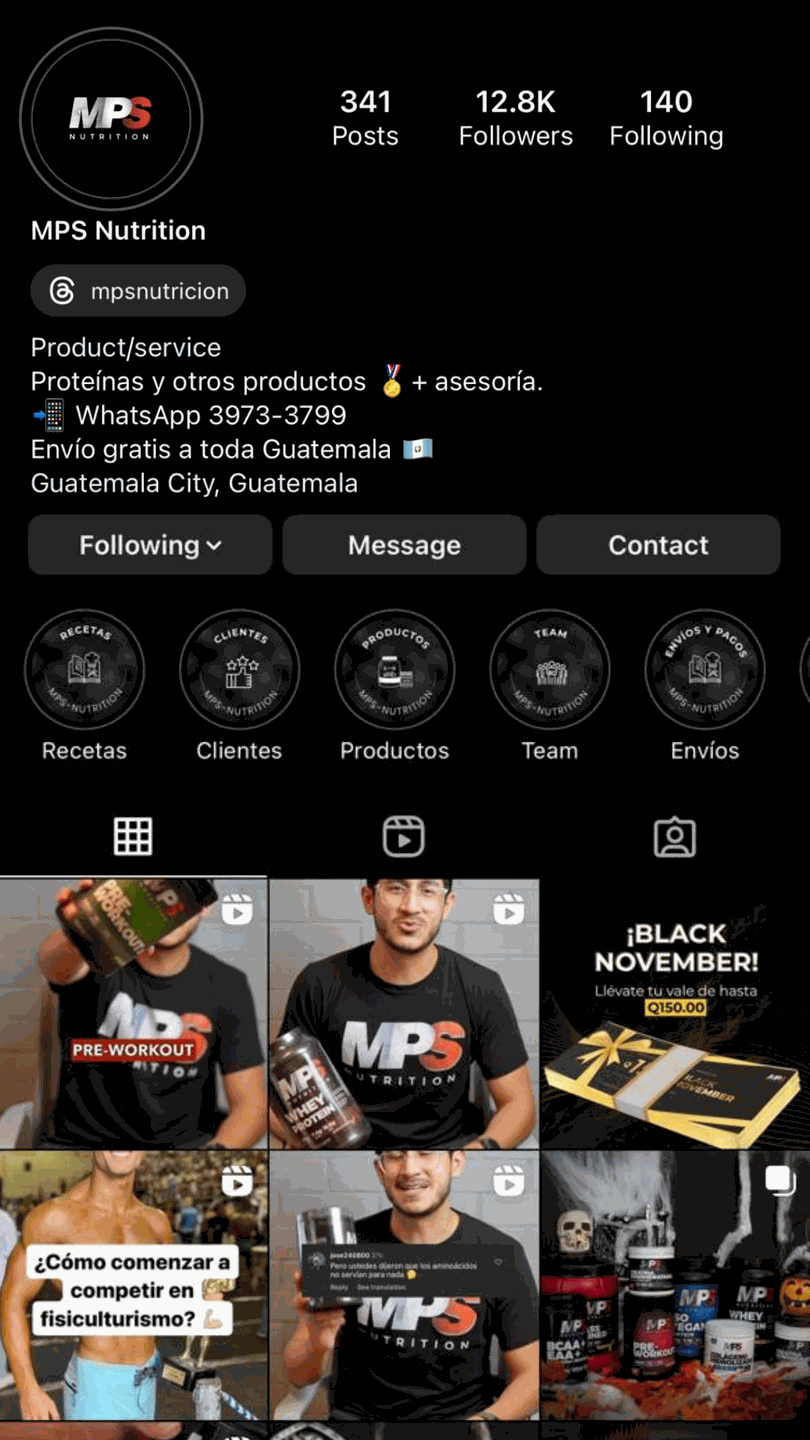810x1440 pixels.
Task: Switch to the tagged photos tab
Action: [x=675, y=836]
